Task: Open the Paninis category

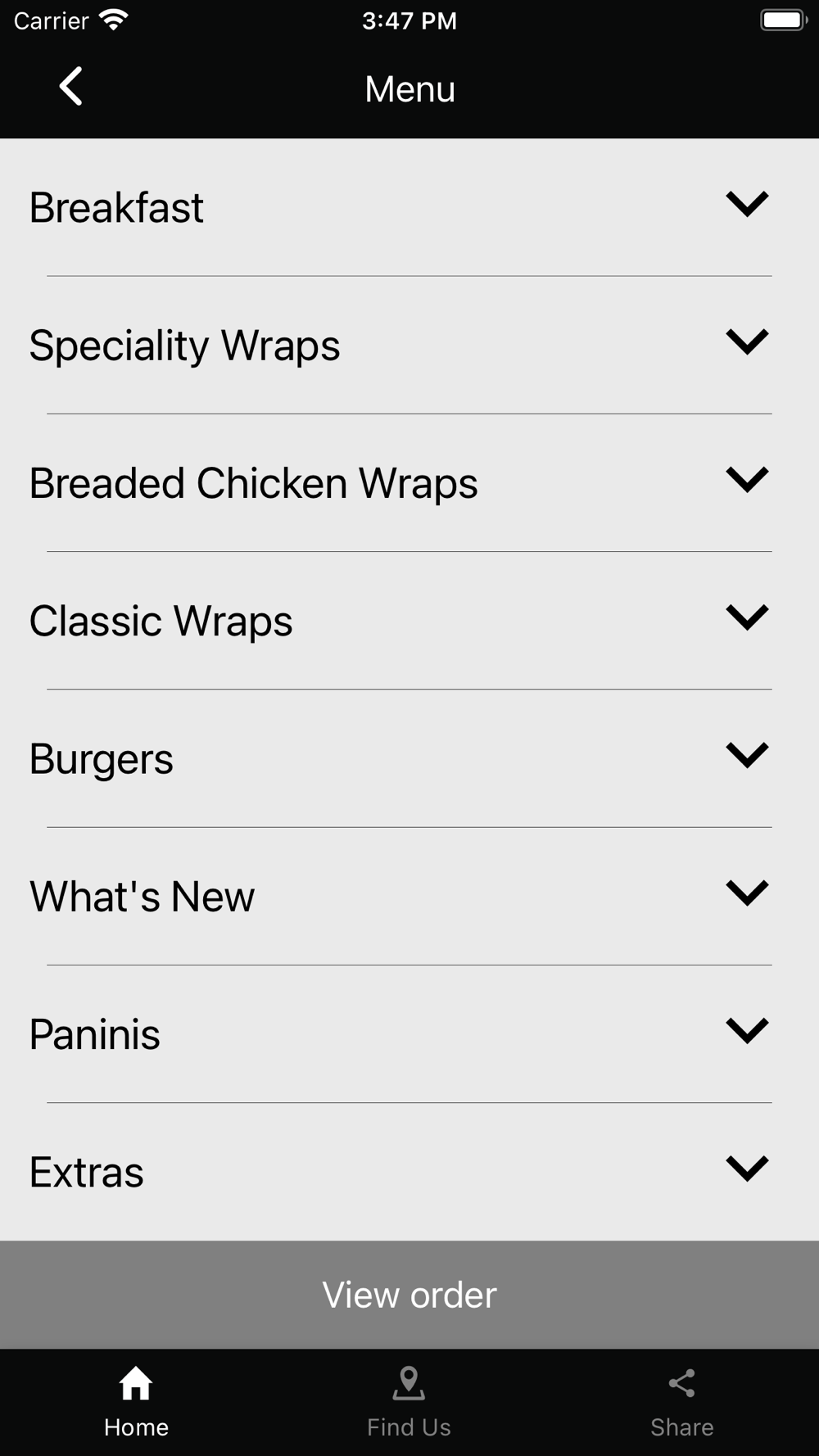Action: (x=409, y=1033)
